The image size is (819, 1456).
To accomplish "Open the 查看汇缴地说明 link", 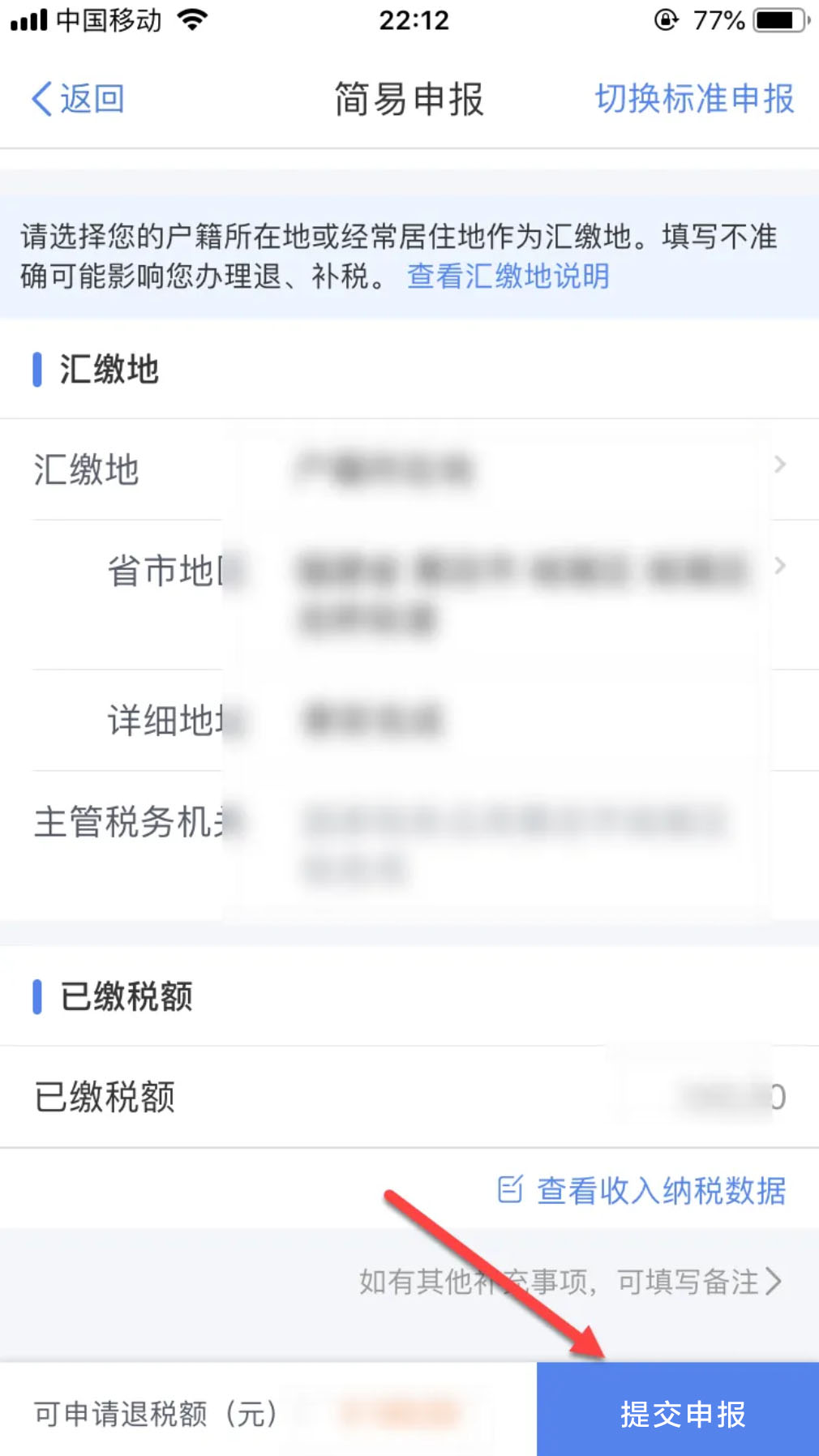I will tap(508, 276).
